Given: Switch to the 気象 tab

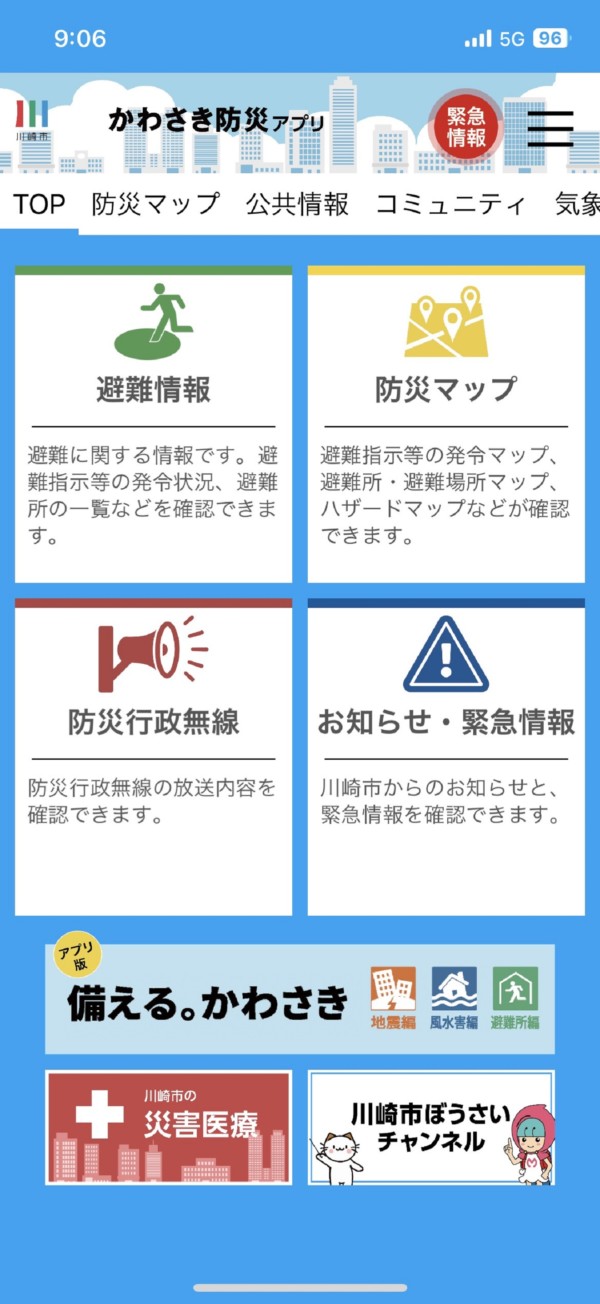Looking at the screenshot, I should (577, 205).
